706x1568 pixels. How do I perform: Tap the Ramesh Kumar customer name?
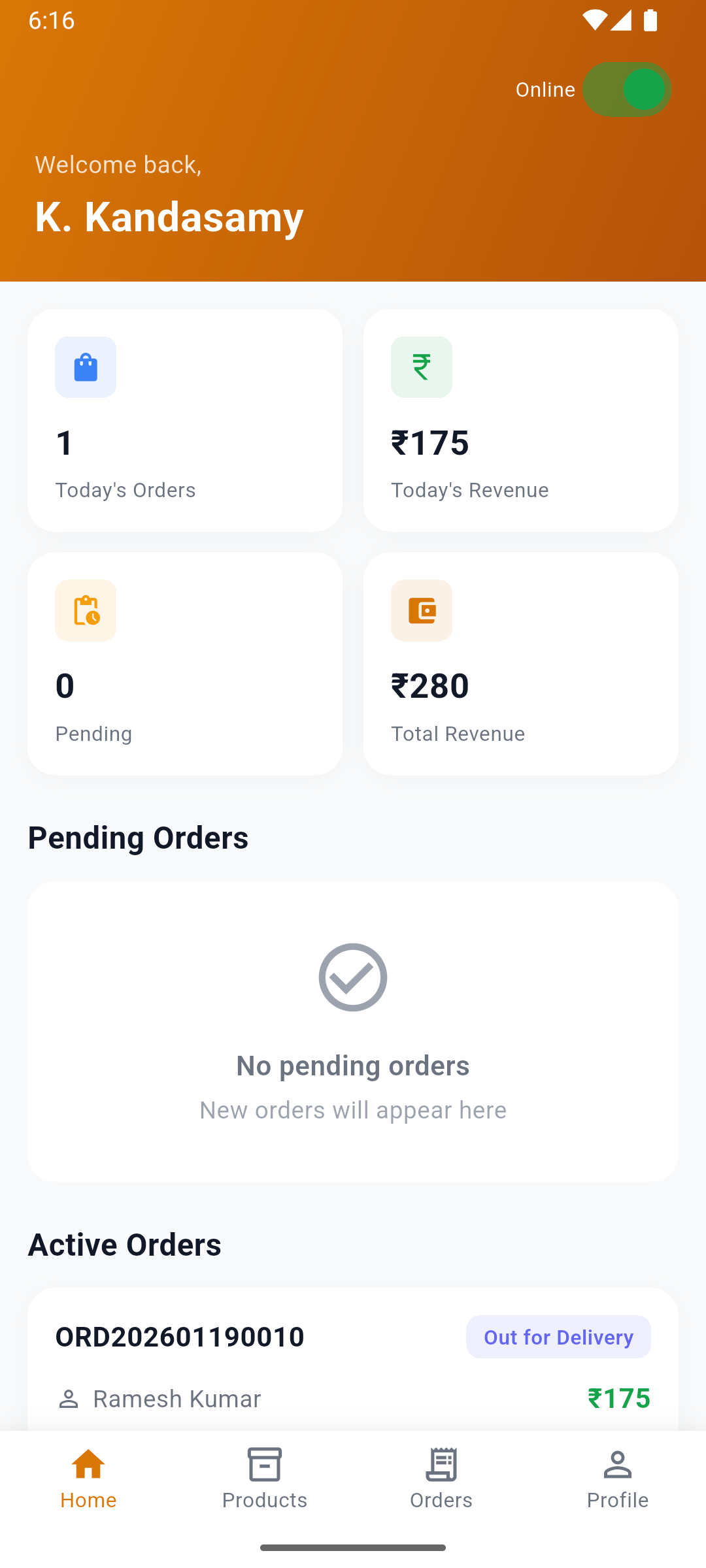tap(176, 1398)
